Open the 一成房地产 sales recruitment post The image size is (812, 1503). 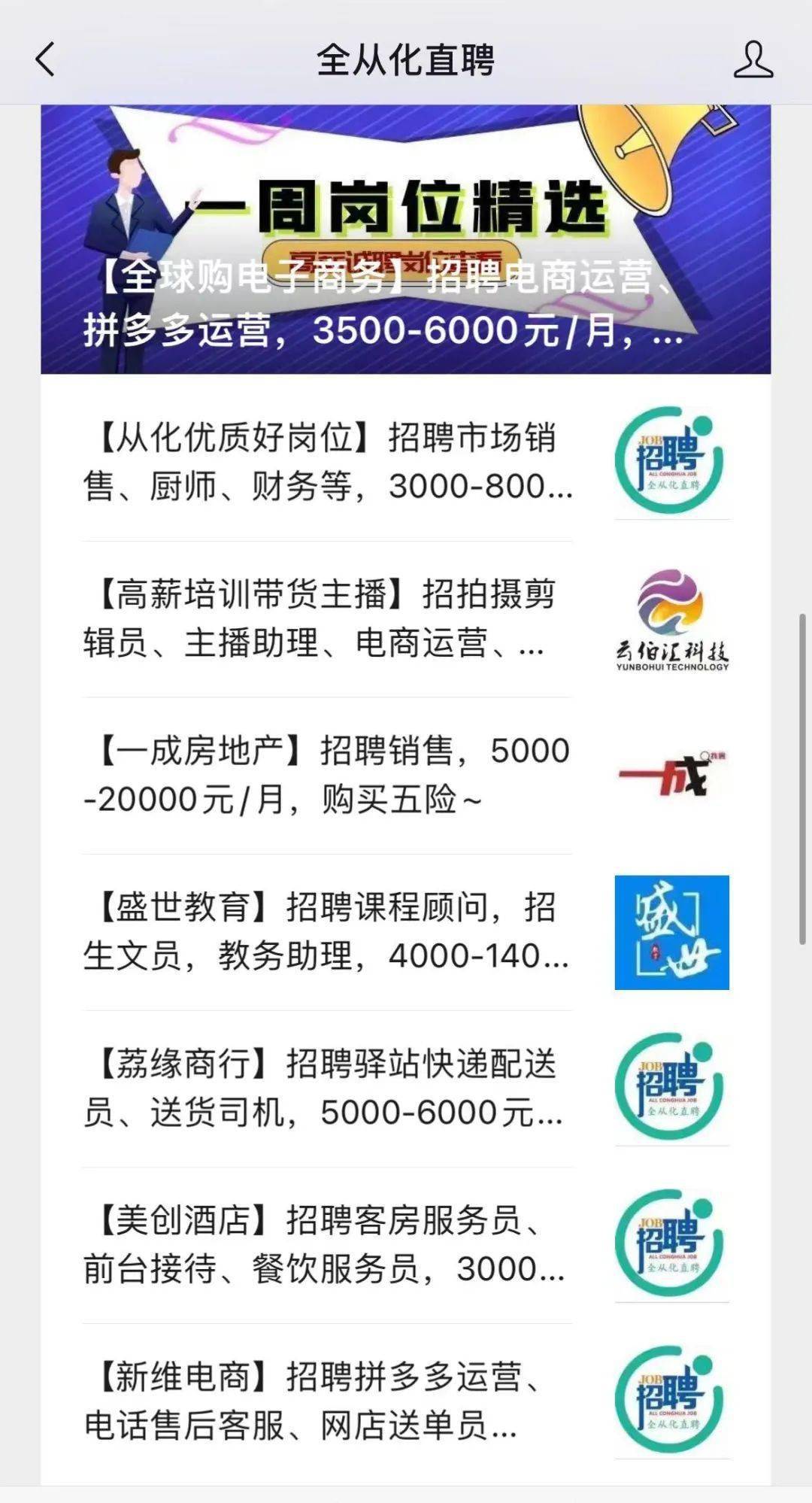click(328, 775)
